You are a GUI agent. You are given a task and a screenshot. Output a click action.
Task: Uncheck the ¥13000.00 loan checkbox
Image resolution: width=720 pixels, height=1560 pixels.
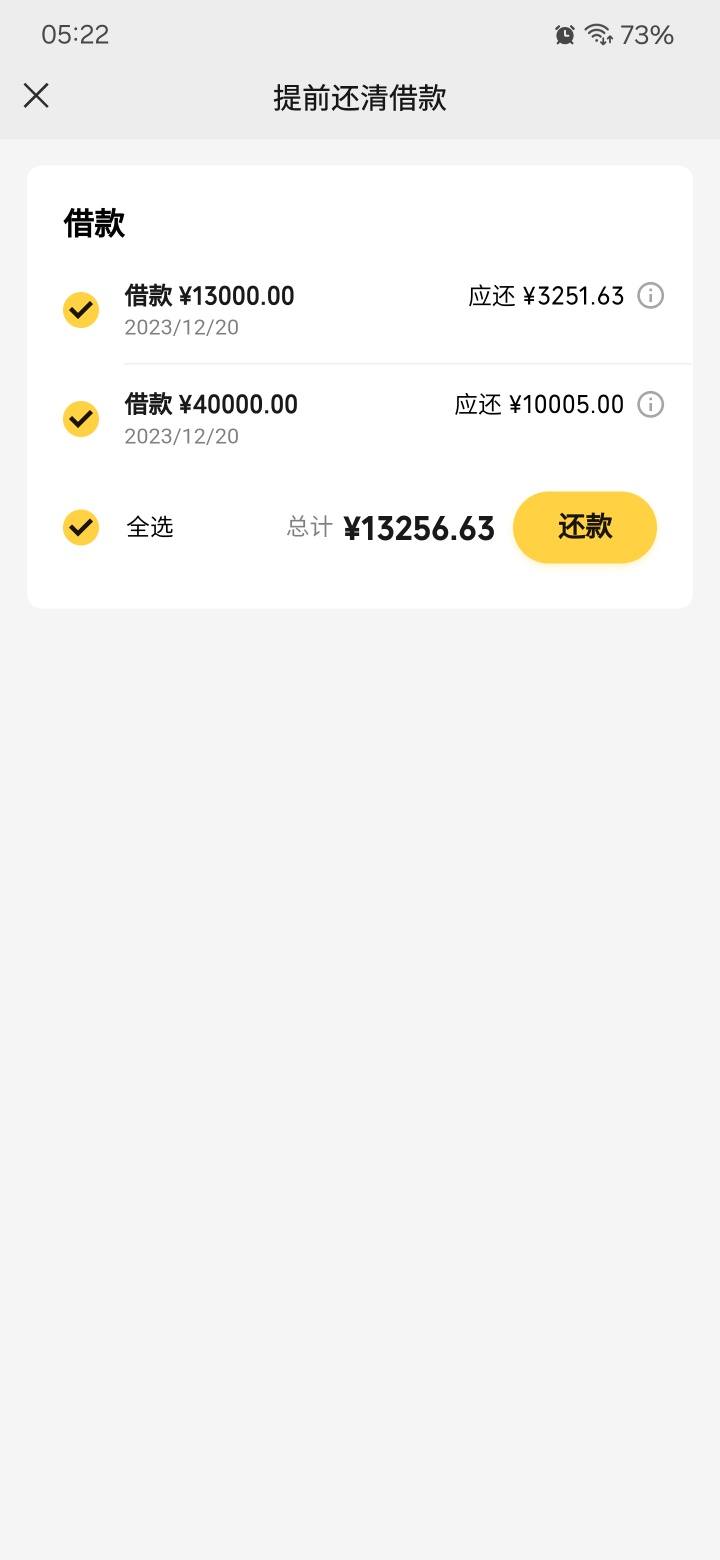(x=81, y=310)
